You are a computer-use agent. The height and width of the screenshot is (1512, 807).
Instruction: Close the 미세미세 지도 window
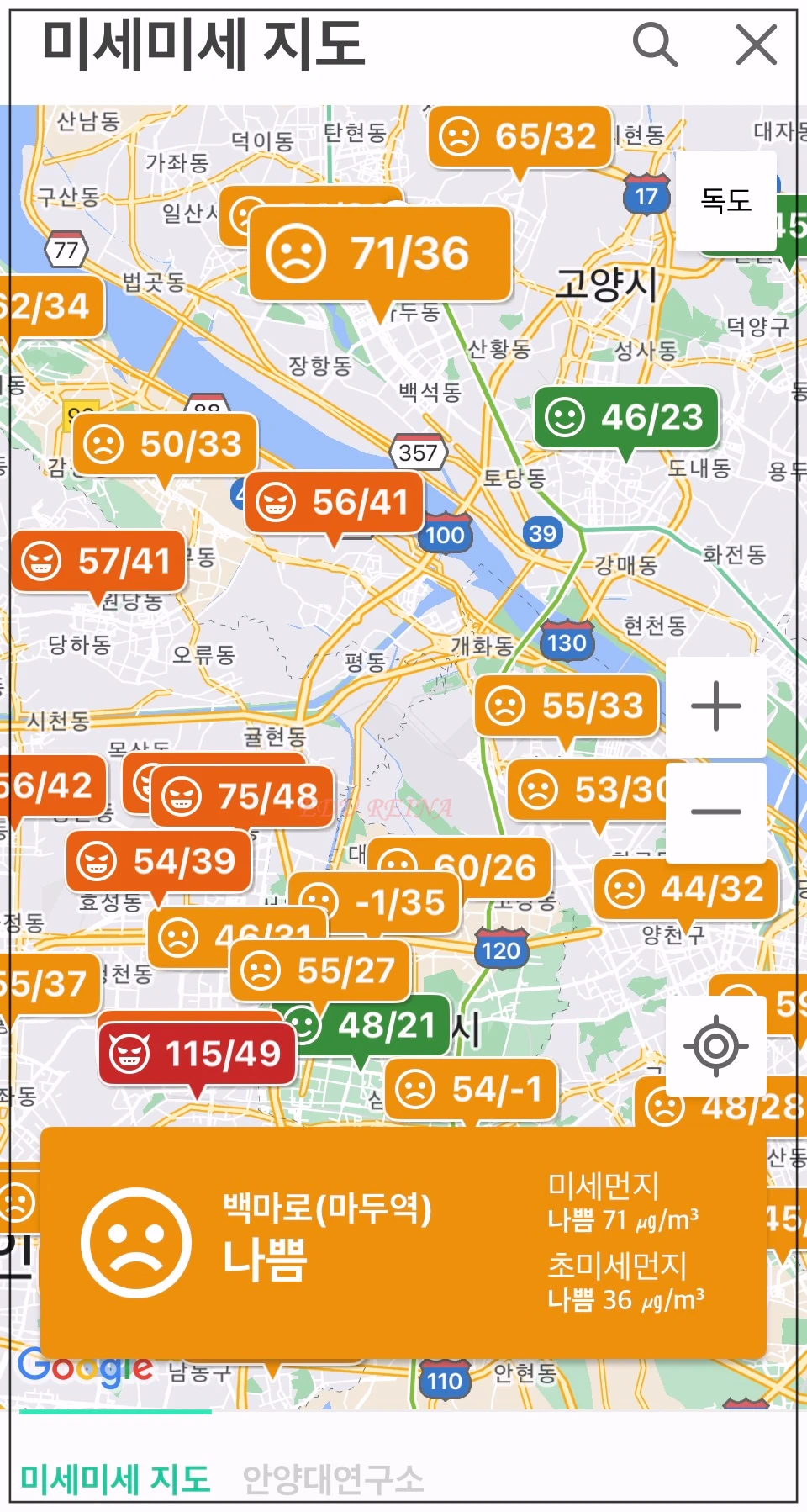756,46
